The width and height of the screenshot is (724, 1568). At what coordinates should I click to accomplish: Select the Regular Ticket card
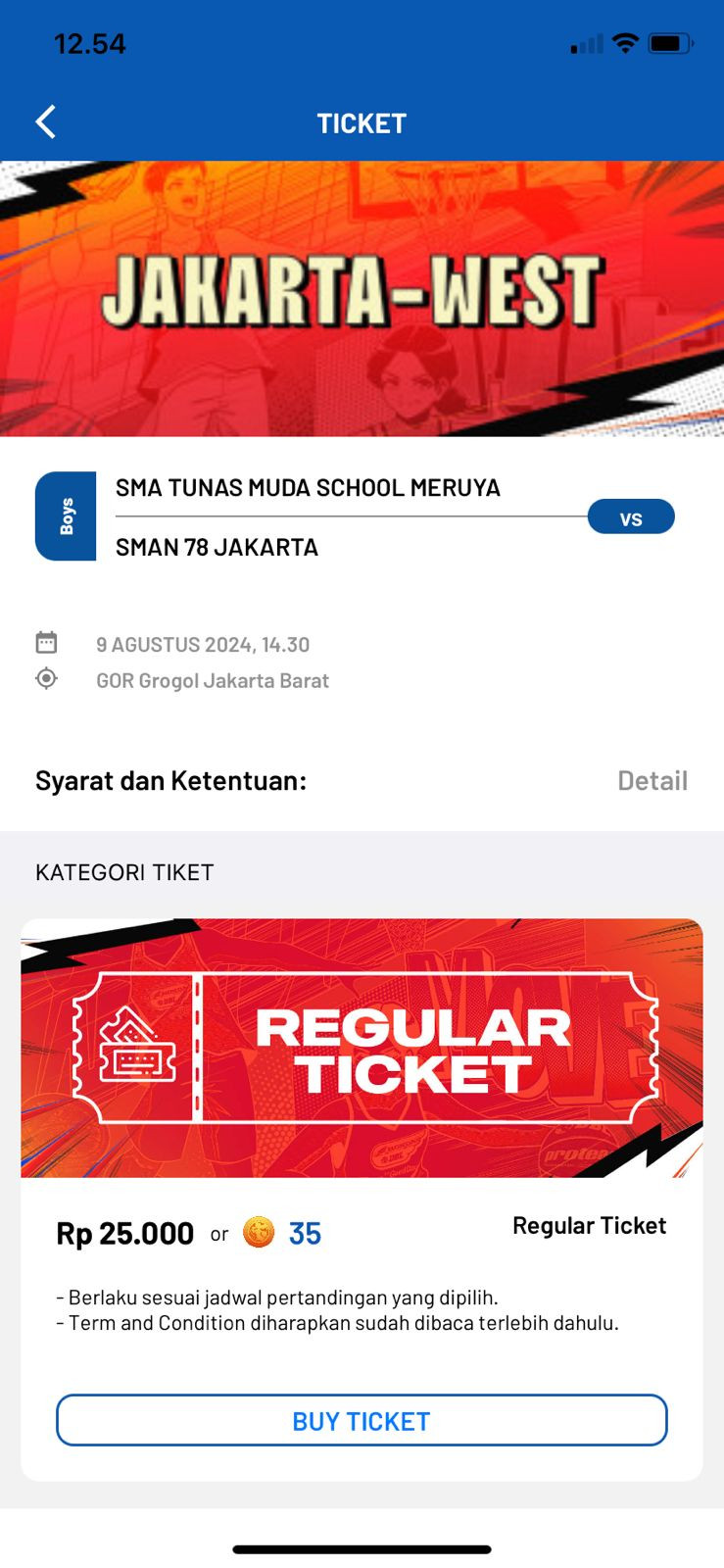(362, 1049)
